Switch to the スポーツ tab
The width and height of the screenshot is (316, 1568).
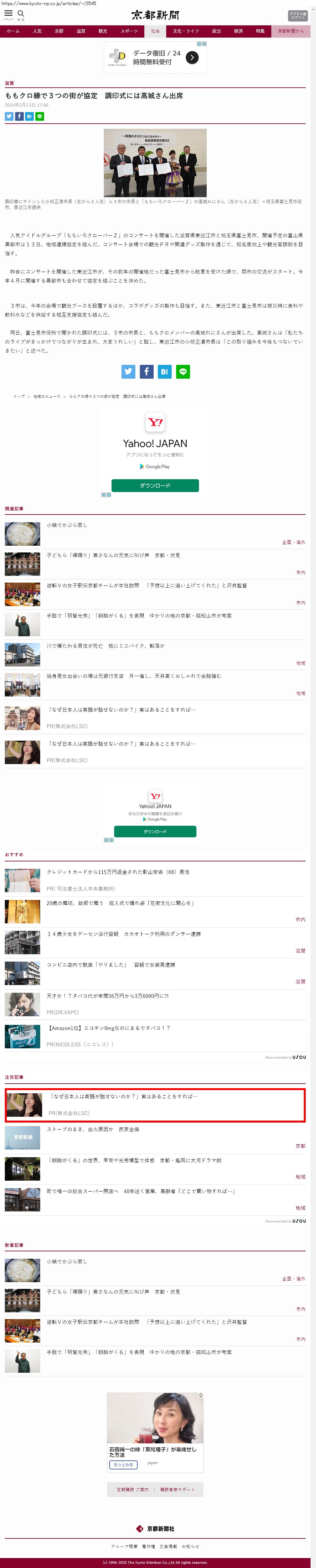click(x=129, y=31)
